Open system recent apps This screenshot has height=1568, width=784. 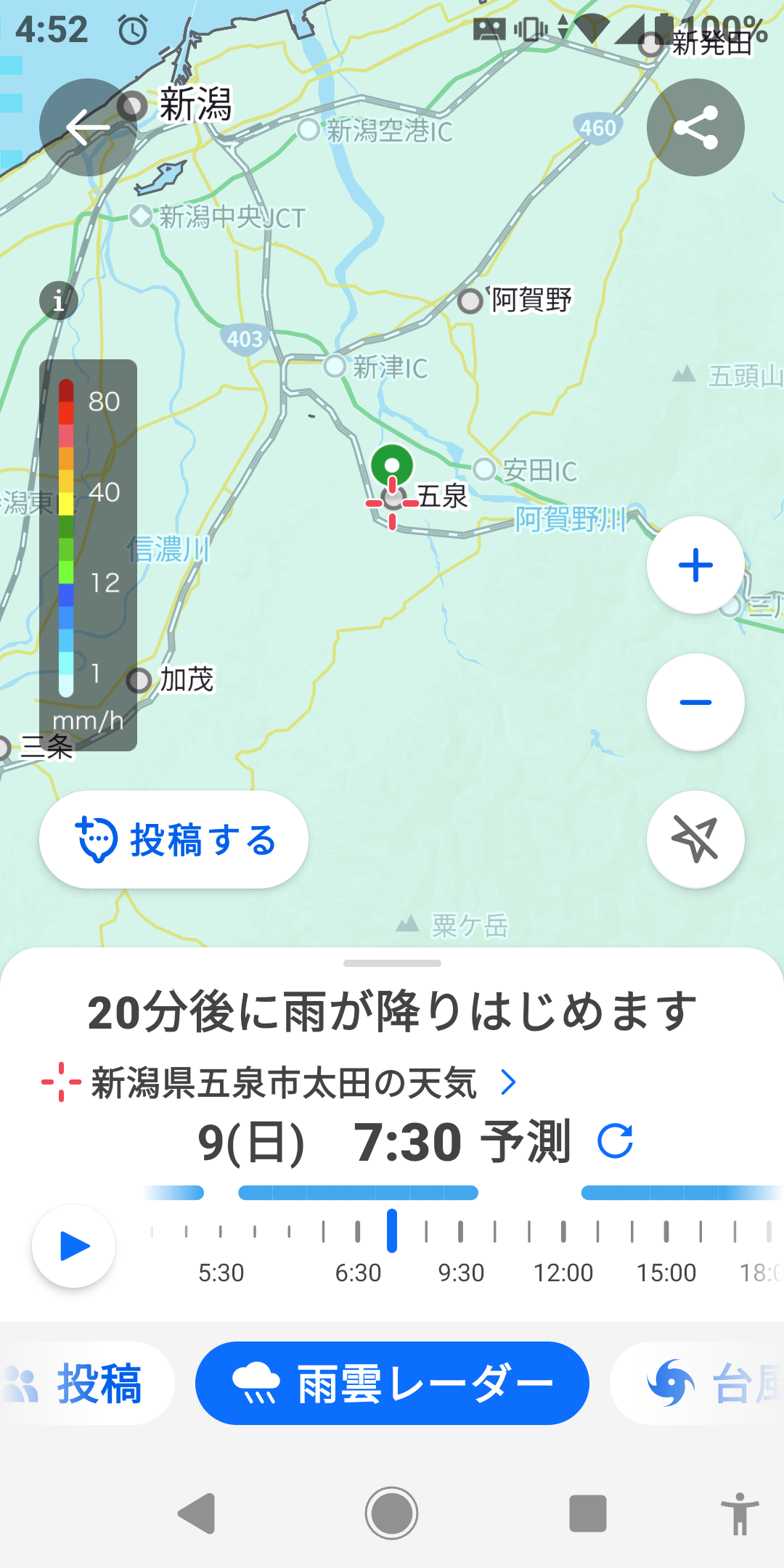coord(587,1514)
